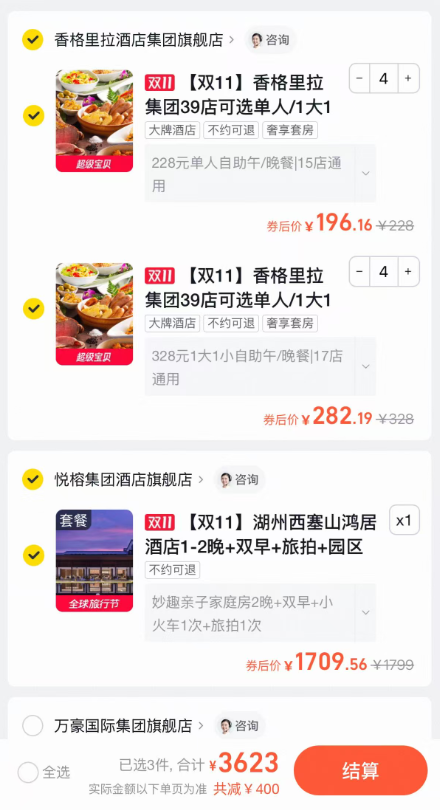Open the 香格里拉酒店集团旗舰店 store page
This screenshot has width=440, height=810.
tap(144, 40)
